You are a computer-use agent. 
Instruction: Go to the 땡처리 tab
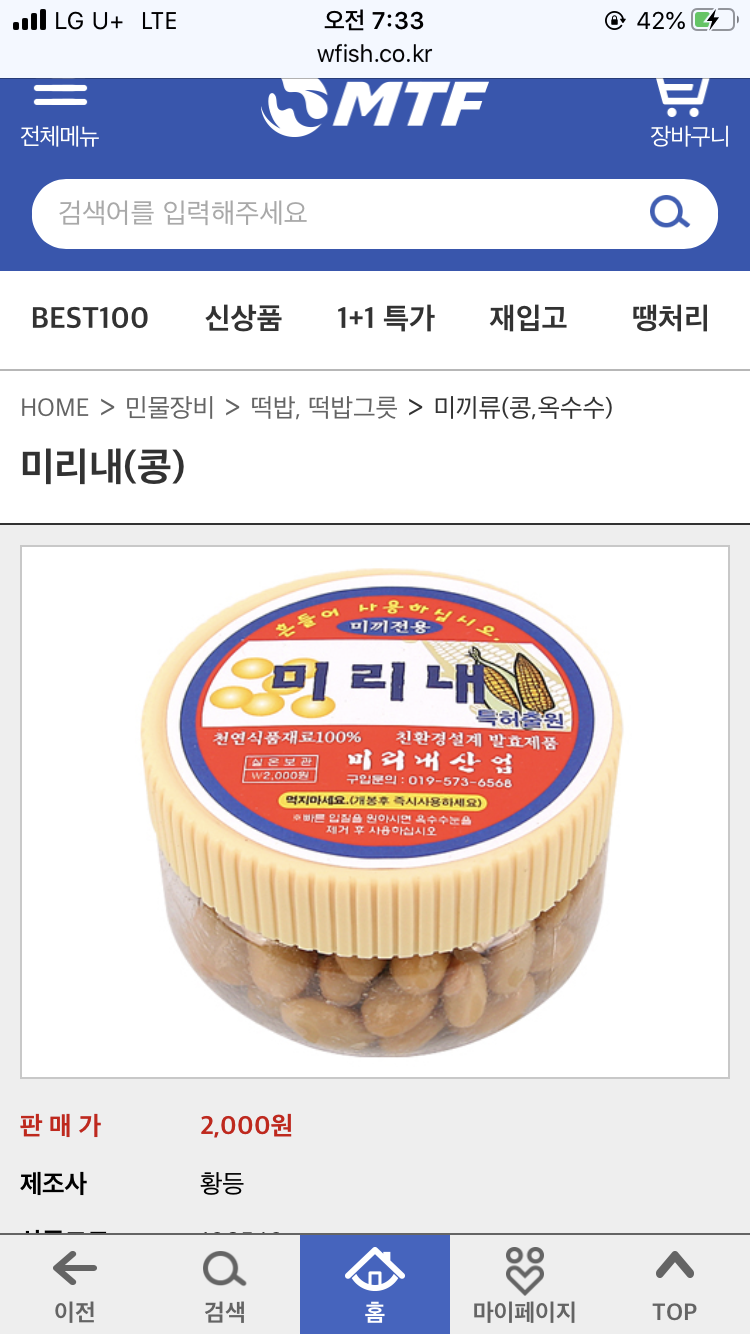coord(670,319)
